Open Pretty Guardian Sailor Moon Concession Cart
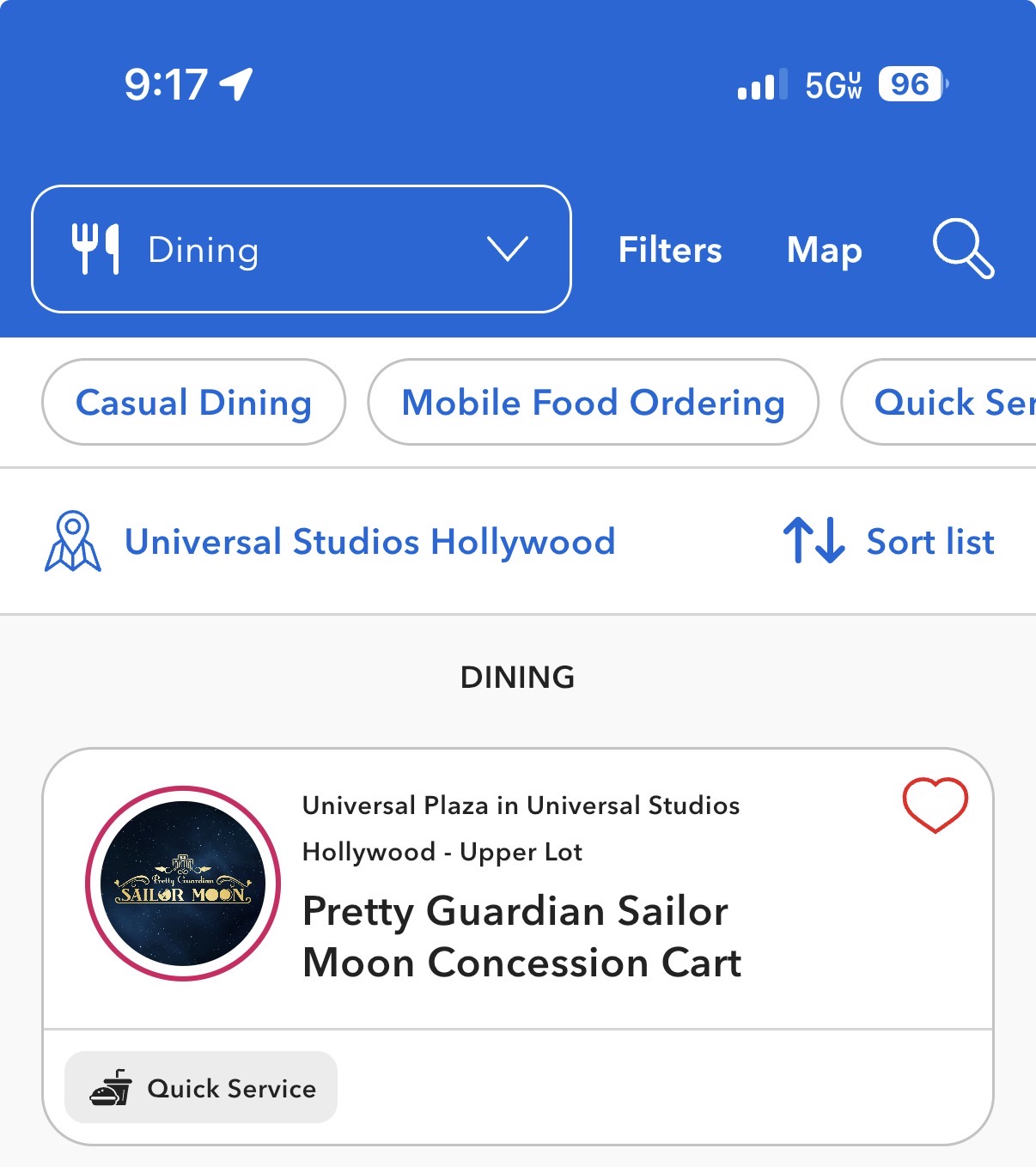The height and width of the screenshot is (1167, 1036). click(521, 936)
